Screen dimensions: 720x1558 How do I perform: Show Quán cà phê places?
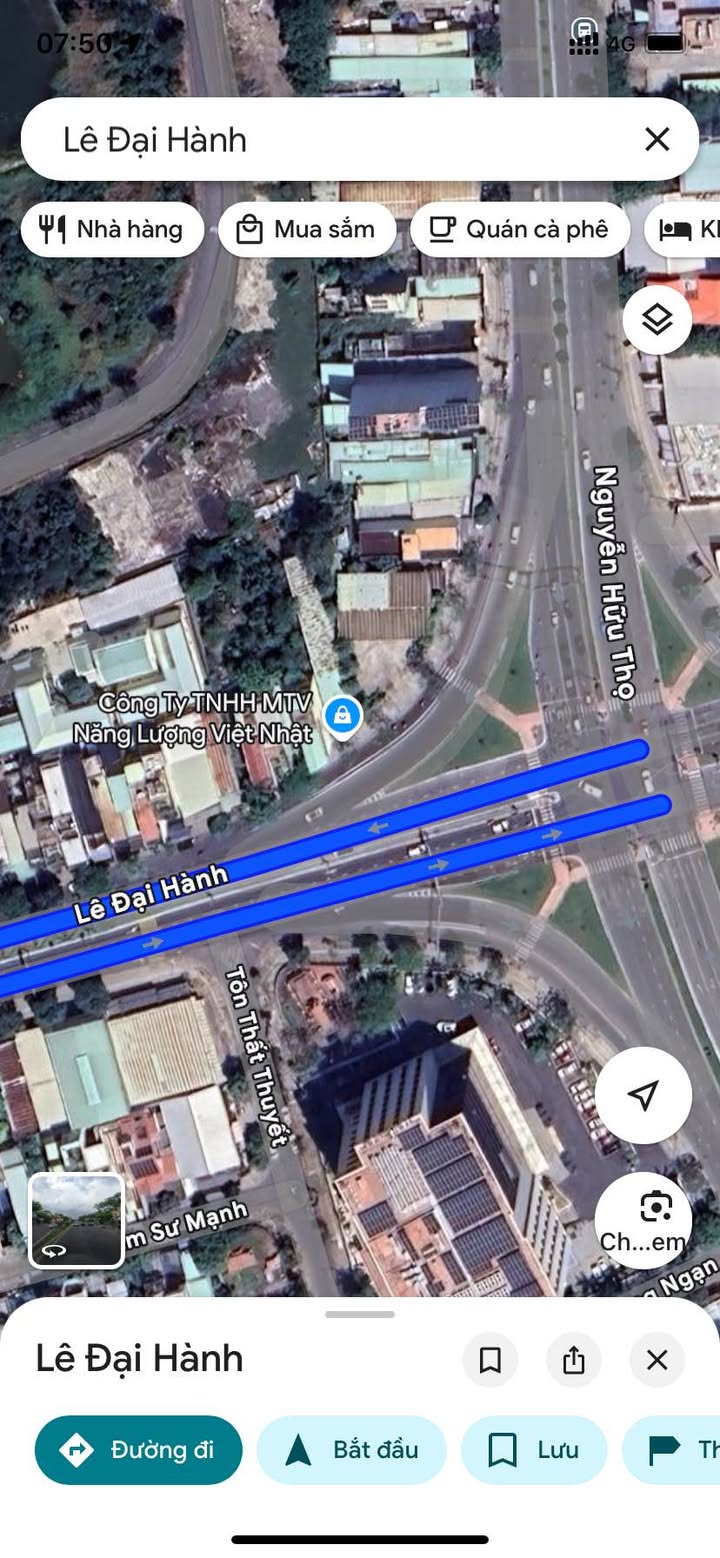[519, 230]
